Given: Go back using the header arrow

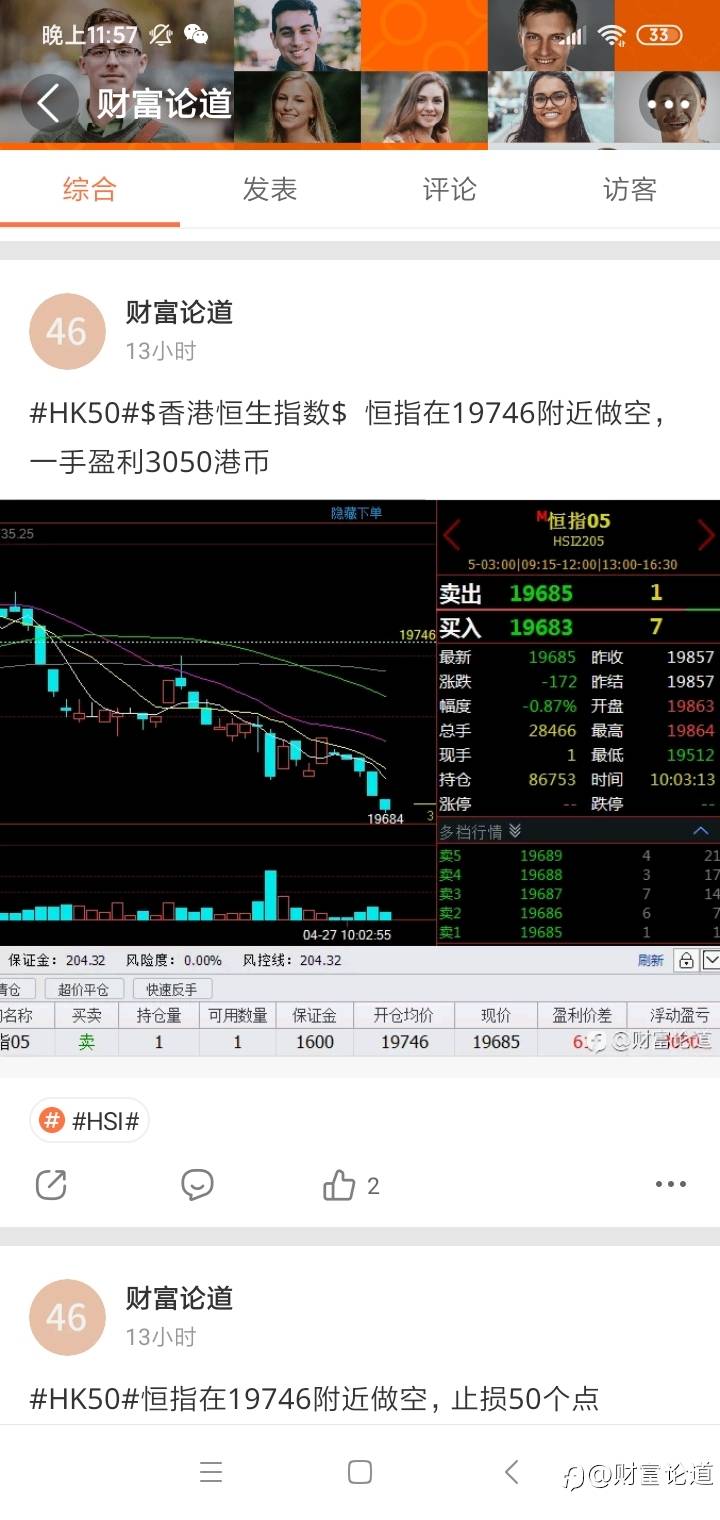Looking at the screenshot, I should pyautogui.click(x=49, y=103).
